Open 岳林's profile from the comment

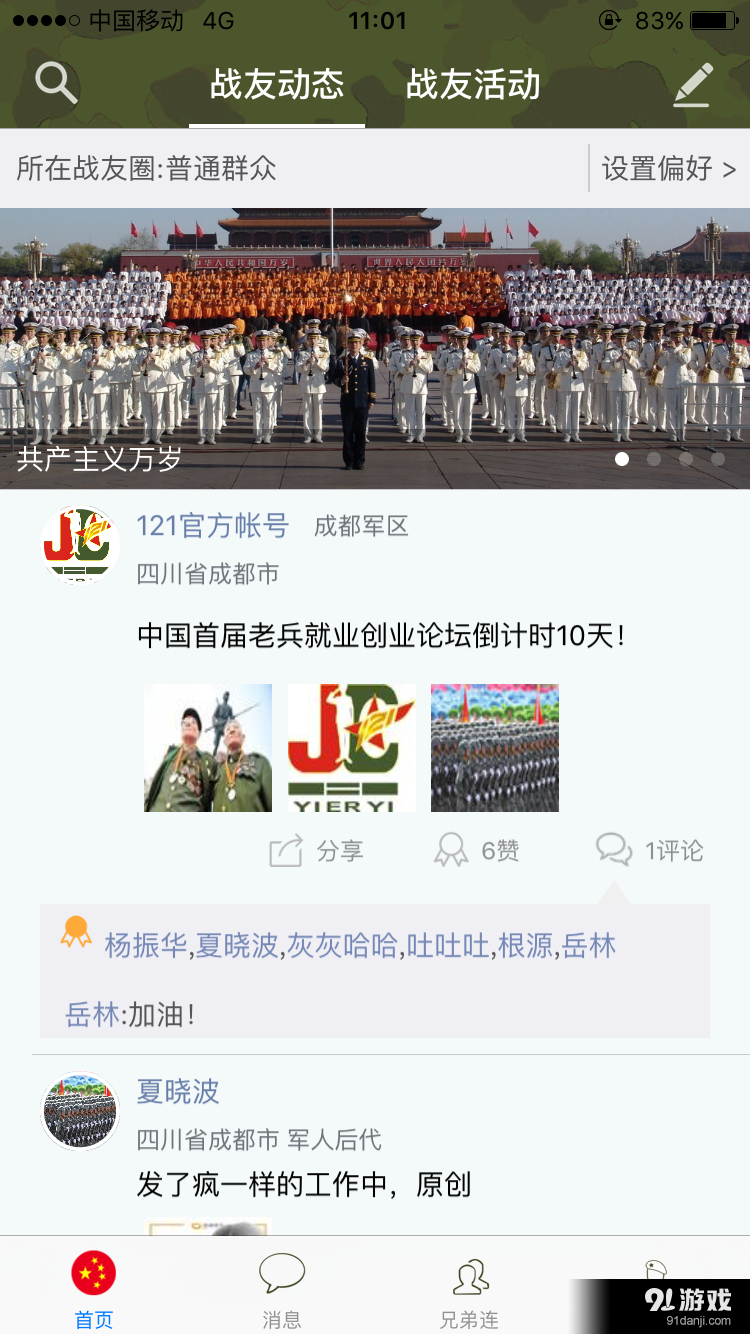(x=92, y=1015)
